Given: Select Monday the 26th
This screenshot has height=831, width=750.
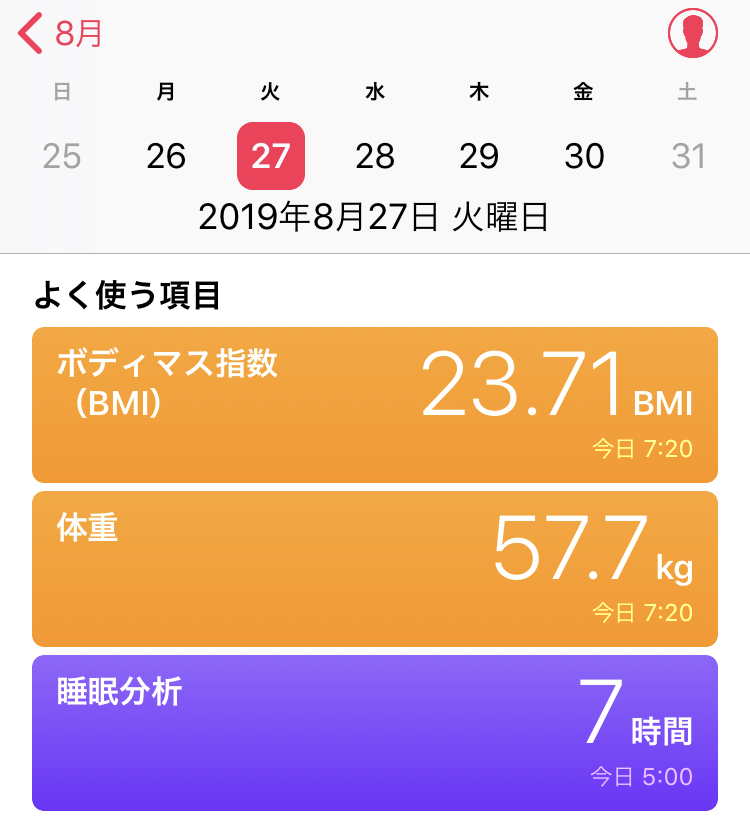Looking at the screenshot, I should click(x=166, y=156).
